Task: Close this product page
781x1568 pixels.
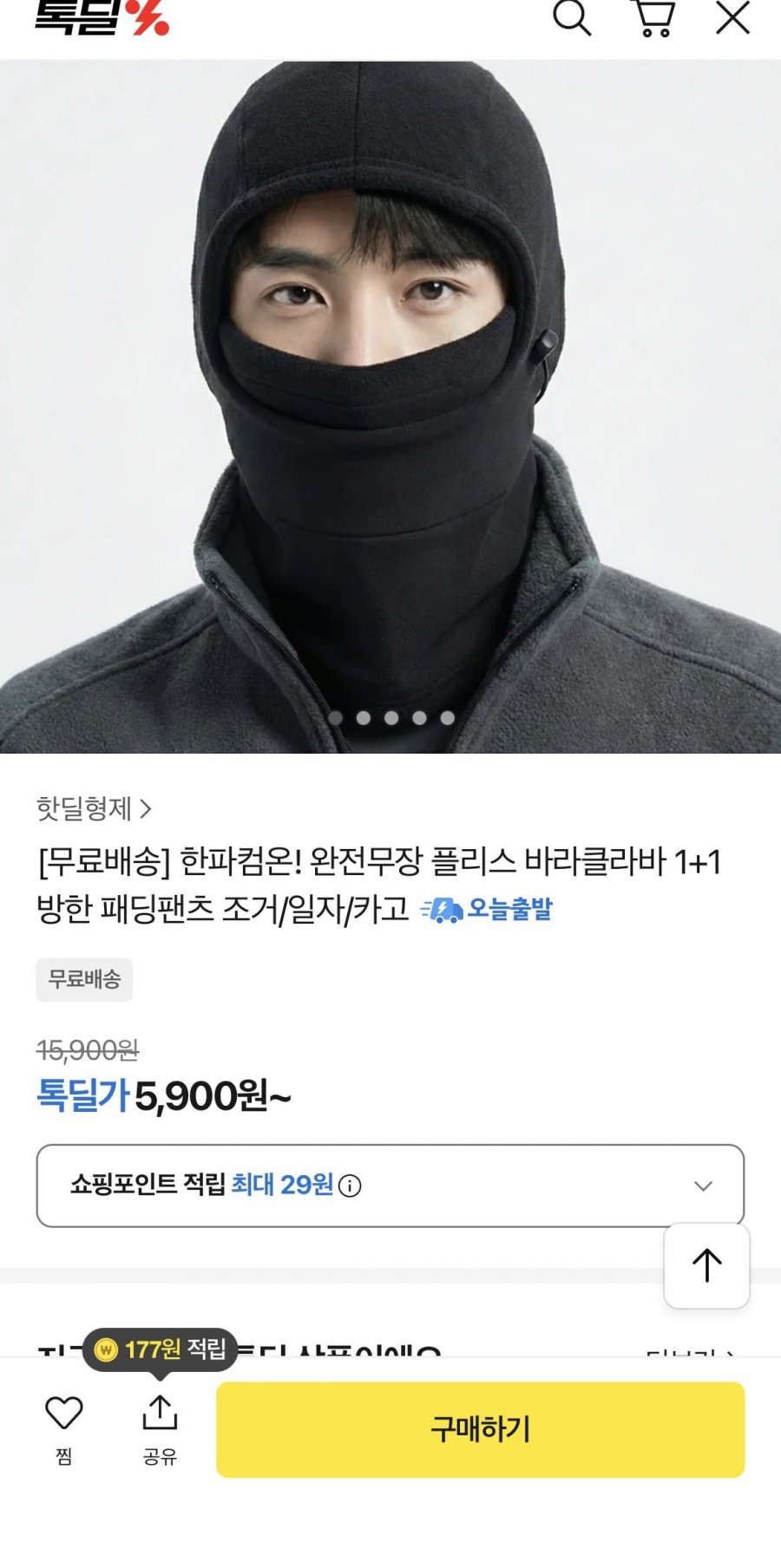Action: point(732,17)
